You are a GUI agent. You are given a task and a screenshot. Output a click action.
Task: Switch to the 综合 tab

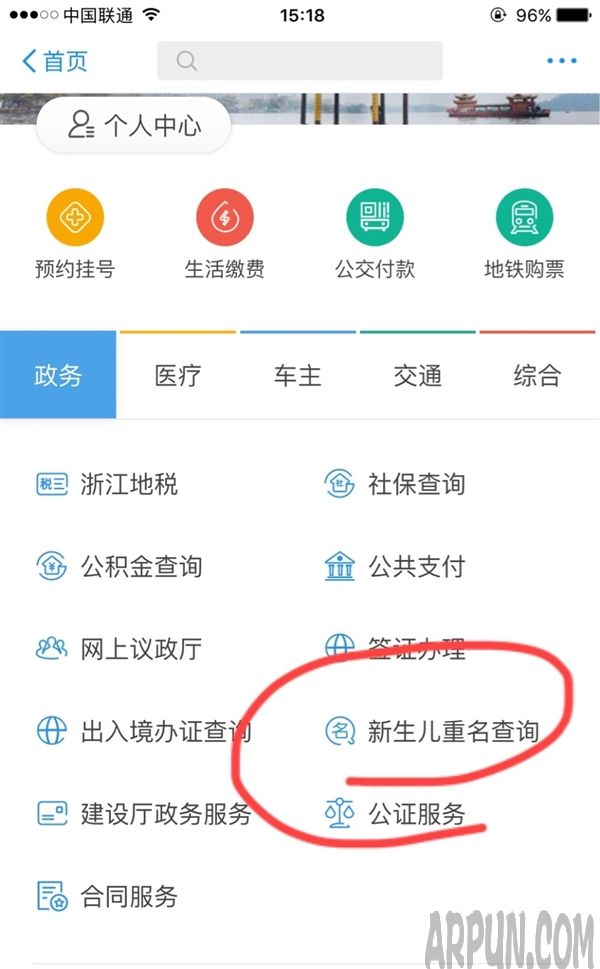[537, 376]
